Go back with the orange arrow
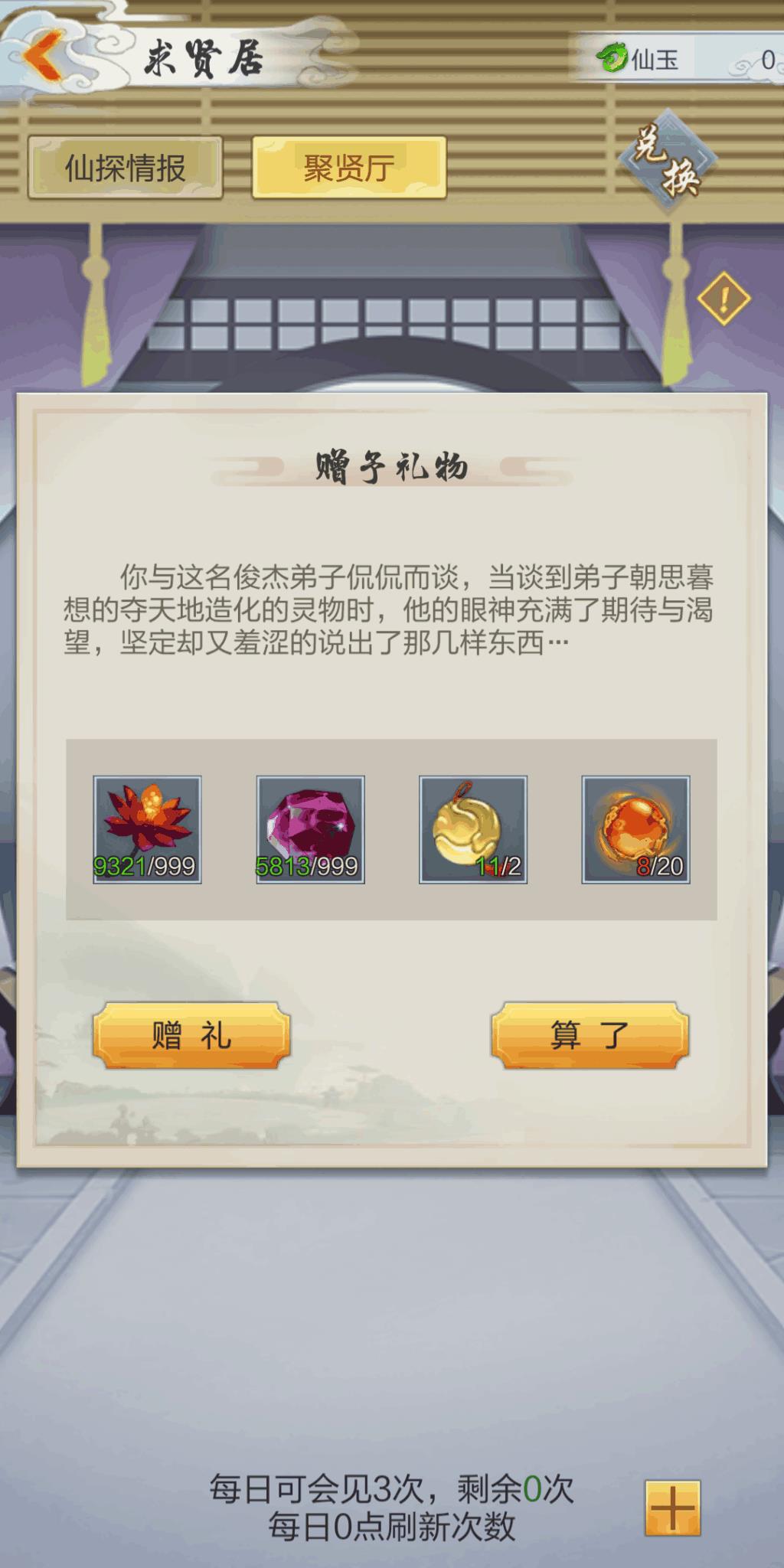This screenshot has width=784, height=1568. pos(43,56)
